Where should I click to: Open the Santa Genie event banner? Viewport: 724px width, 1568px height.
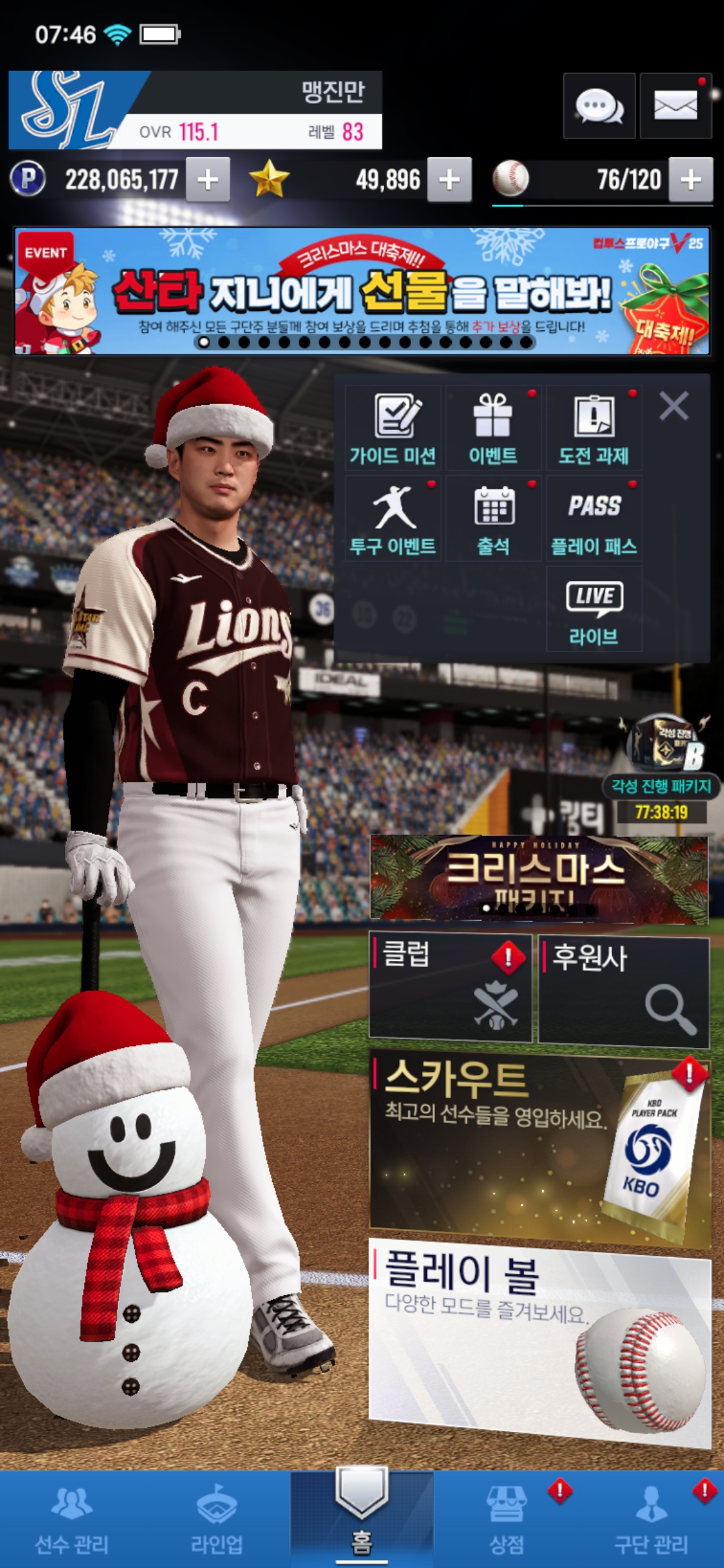tap(362, 291)
